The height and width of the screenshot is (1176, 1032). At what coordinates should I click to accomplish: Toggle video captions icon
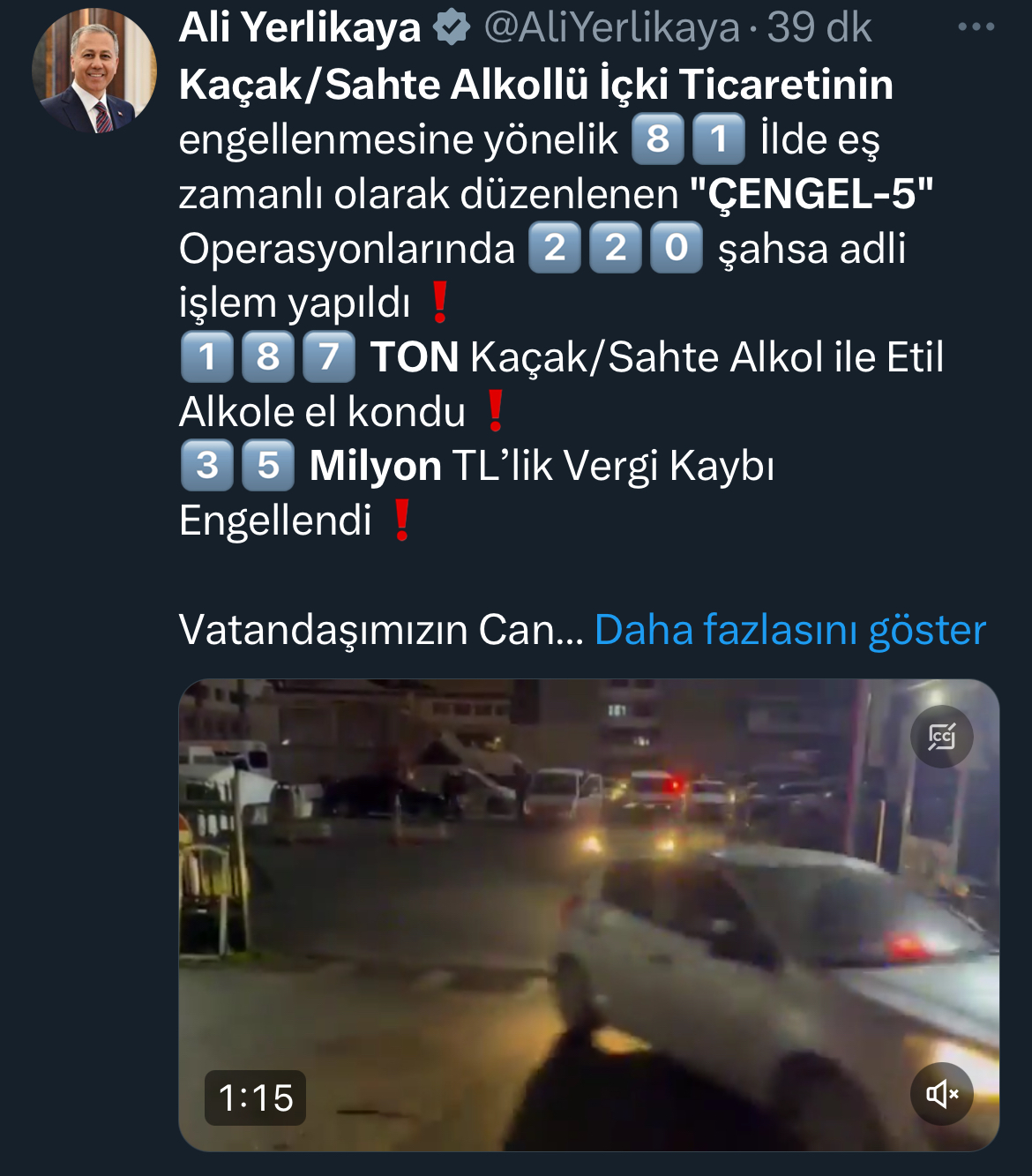pos(941,737)
